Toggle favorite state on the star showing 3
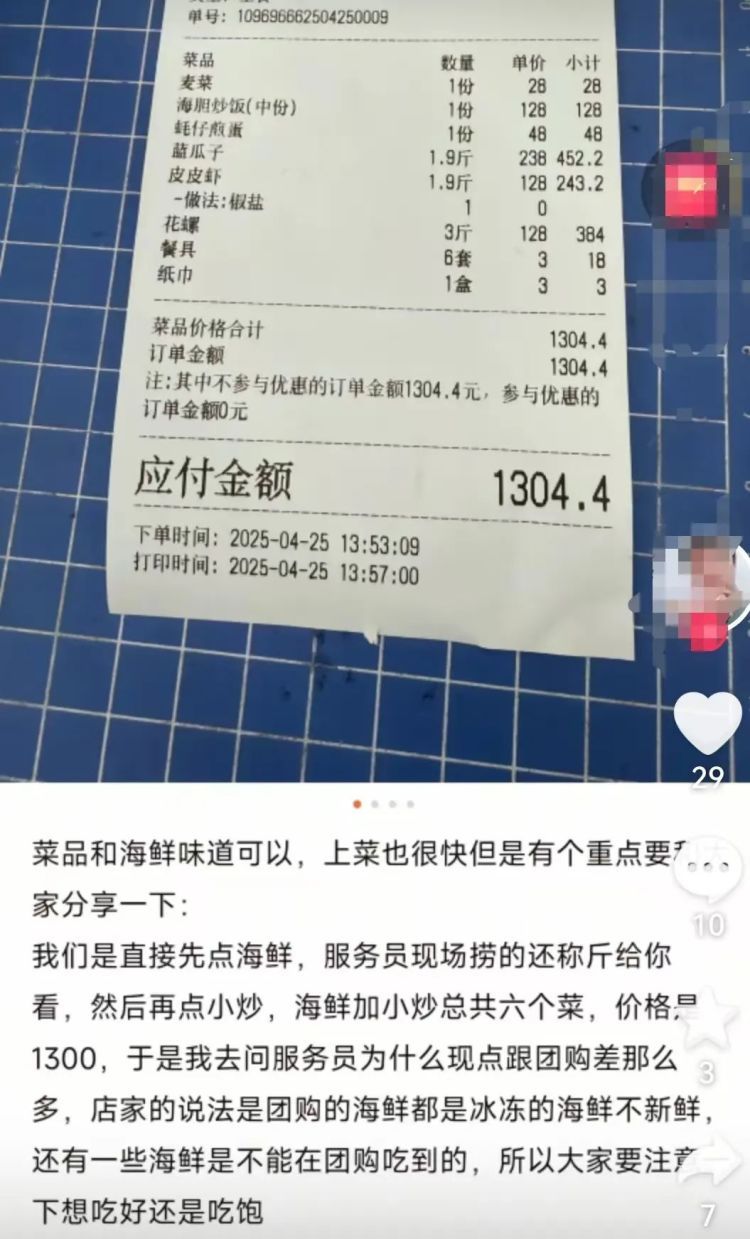This screenshot has width=750, height=1239. tap(707, 1020)
